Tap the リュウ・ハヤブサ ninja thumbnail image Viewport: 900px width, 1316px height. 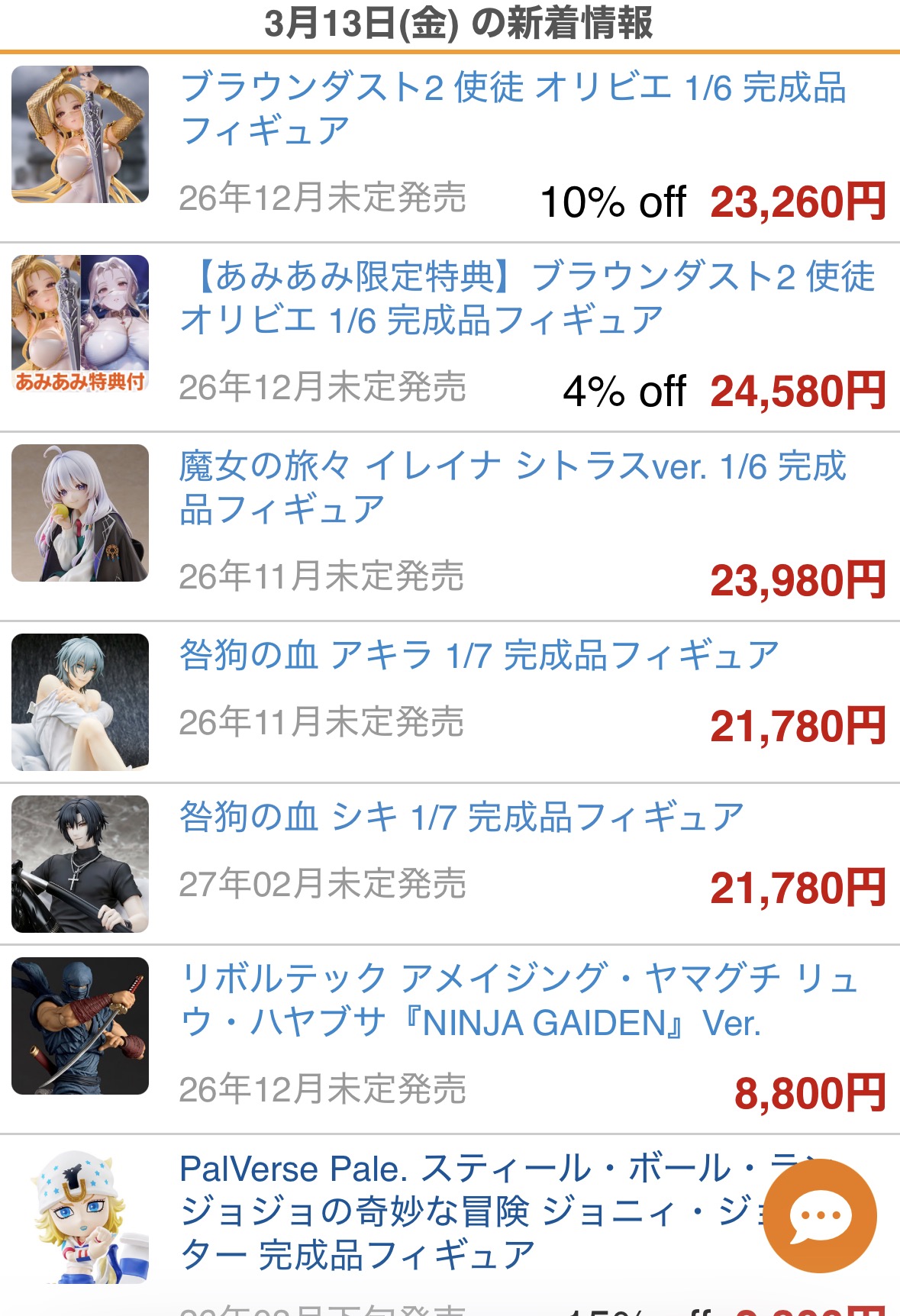(80, 1026)
